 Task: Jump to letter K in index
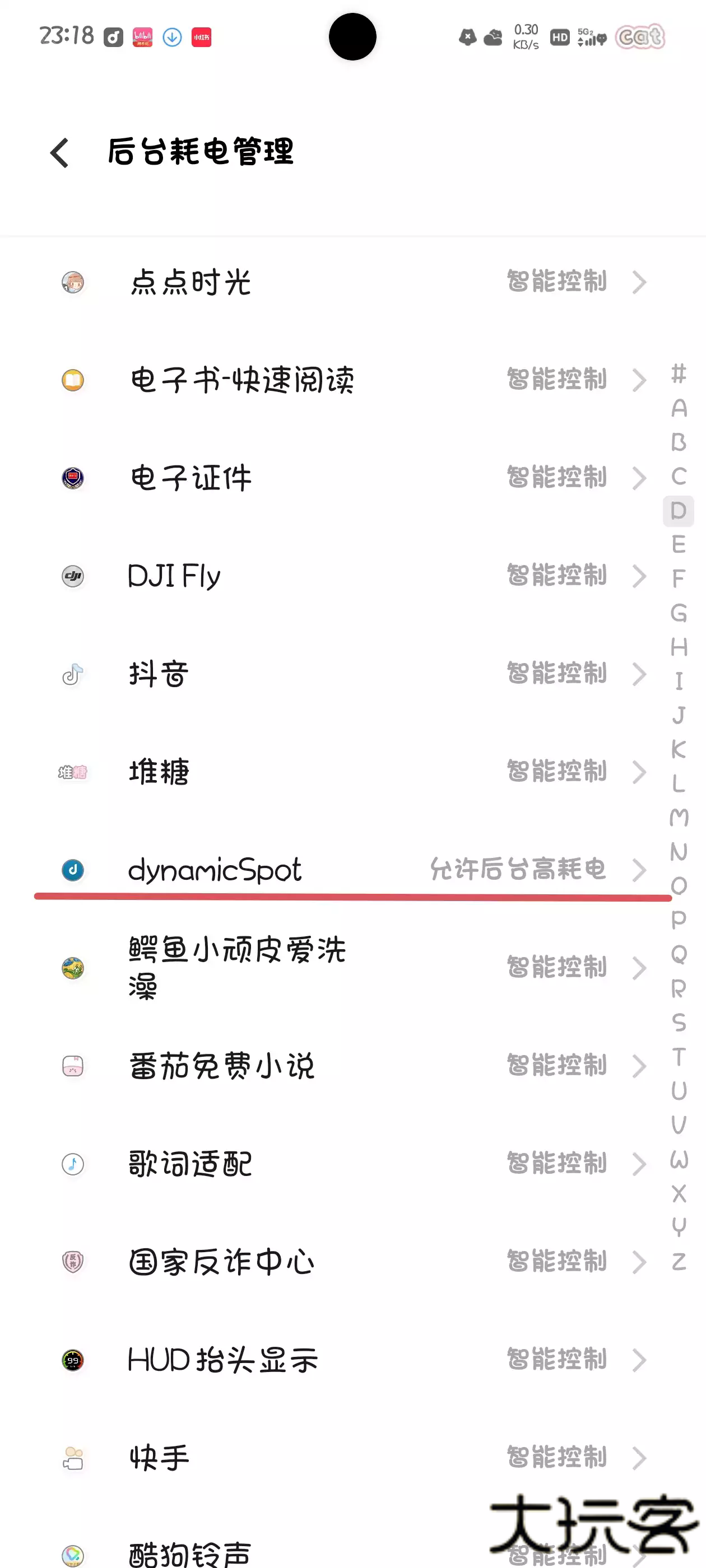coord(679,749)
